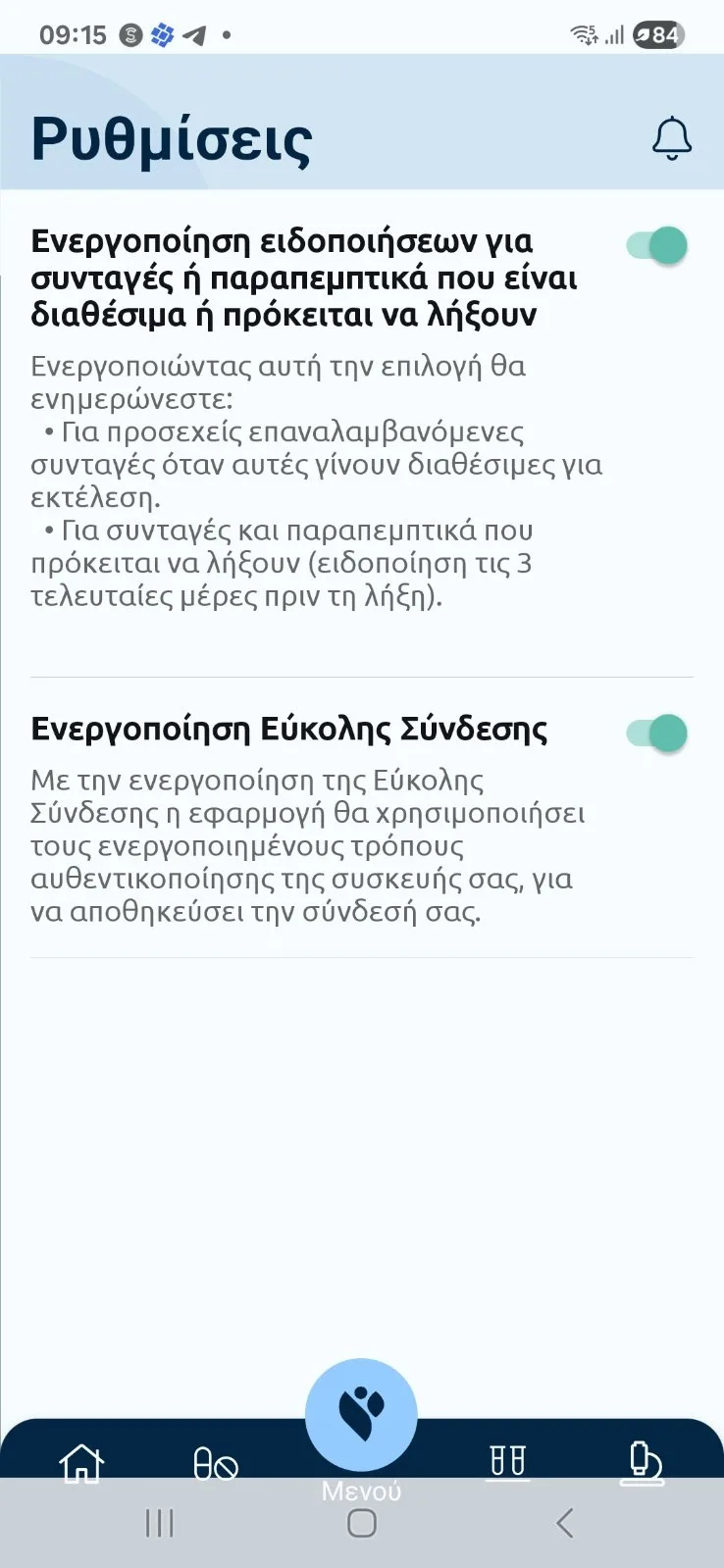Select the home icon in bottom navigation

[83, 1464]
